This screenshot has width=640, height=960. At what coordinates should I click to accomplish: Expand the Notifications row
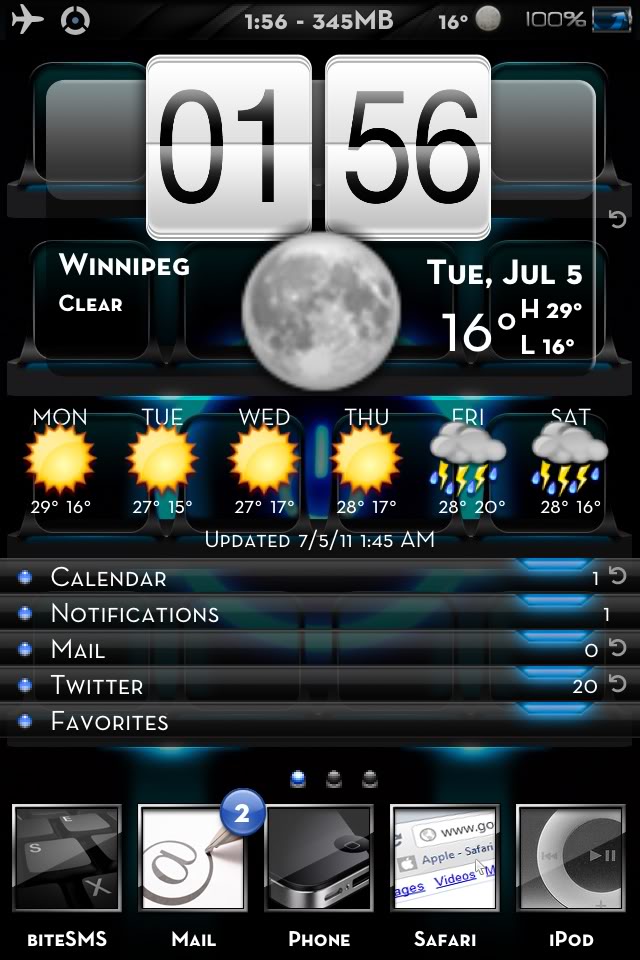[135, 613]
